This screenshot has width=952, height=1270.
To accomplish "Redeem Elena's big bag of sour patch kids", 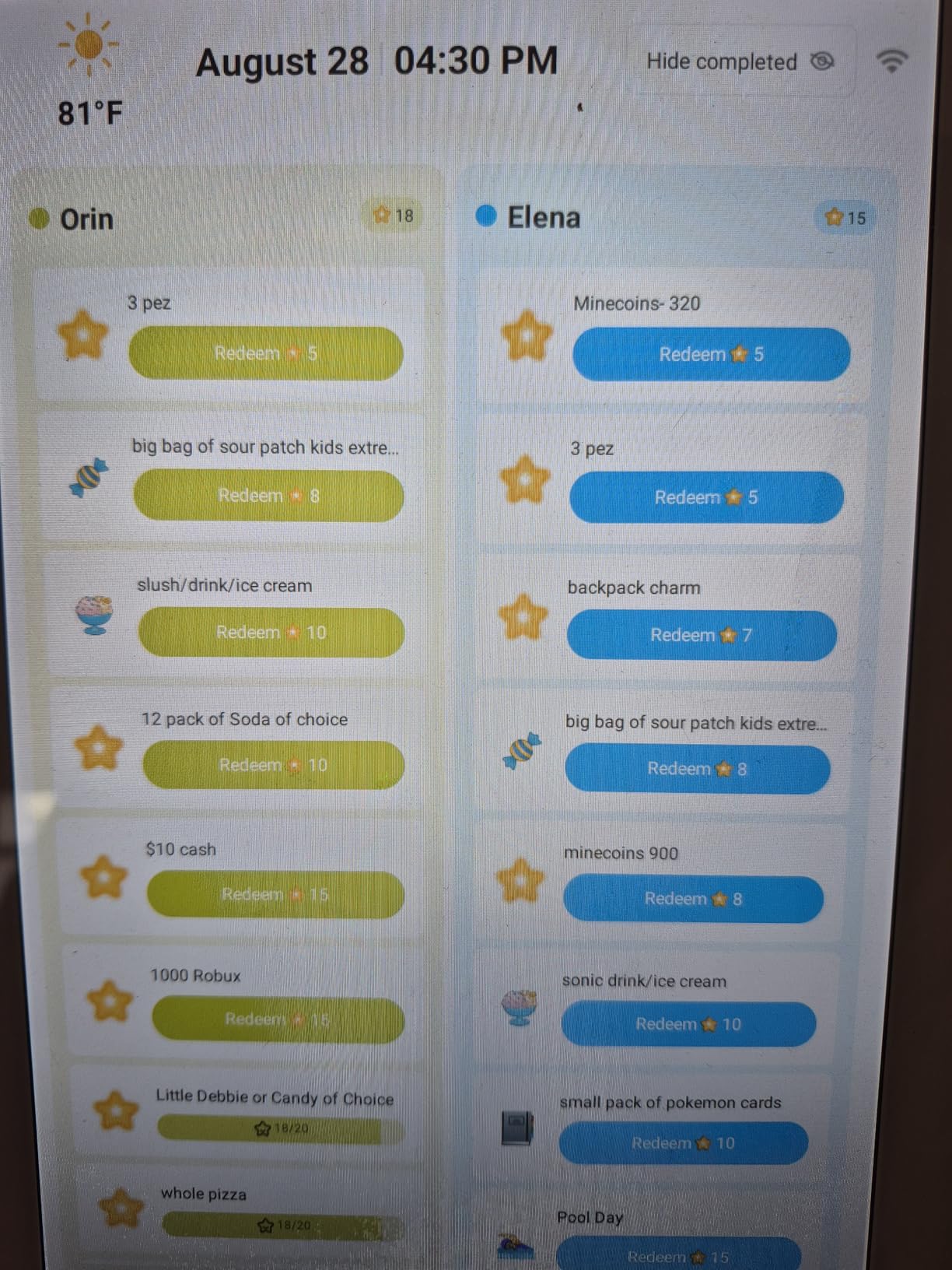I will 697,770.
